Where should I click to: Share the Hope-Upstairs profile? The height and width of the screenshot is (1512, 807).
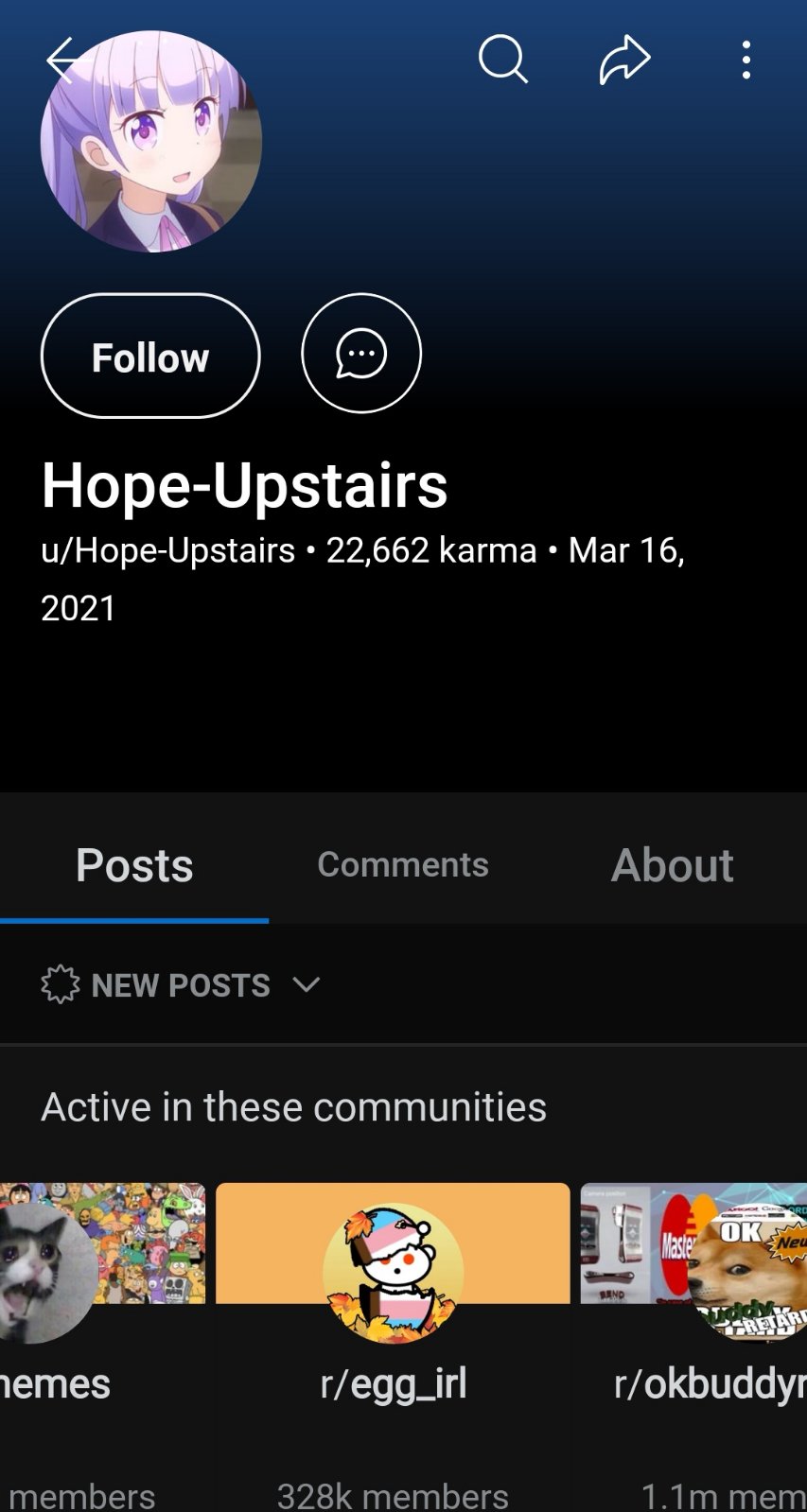click(624, 61)
